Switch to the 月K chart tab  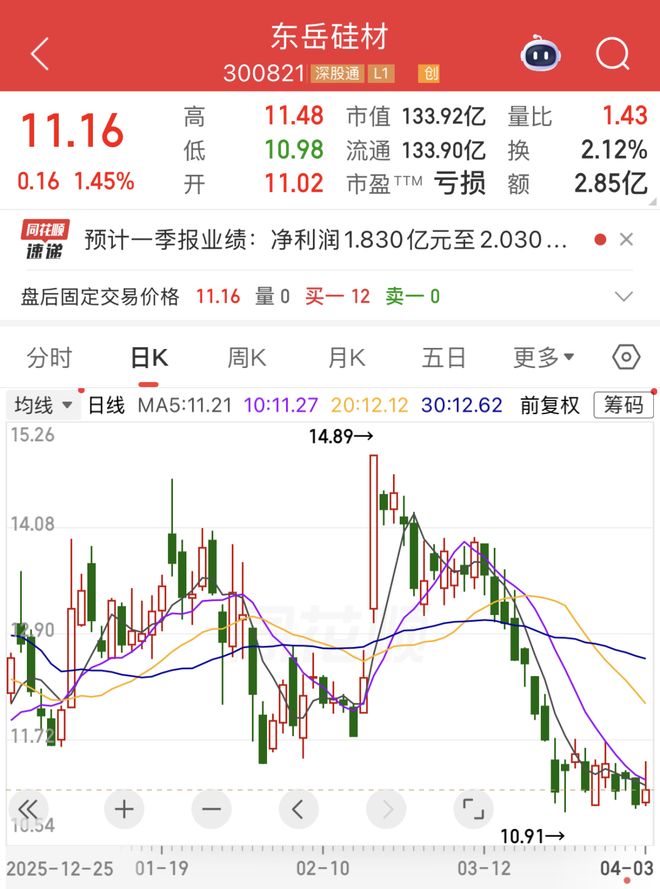pos(346,357)
